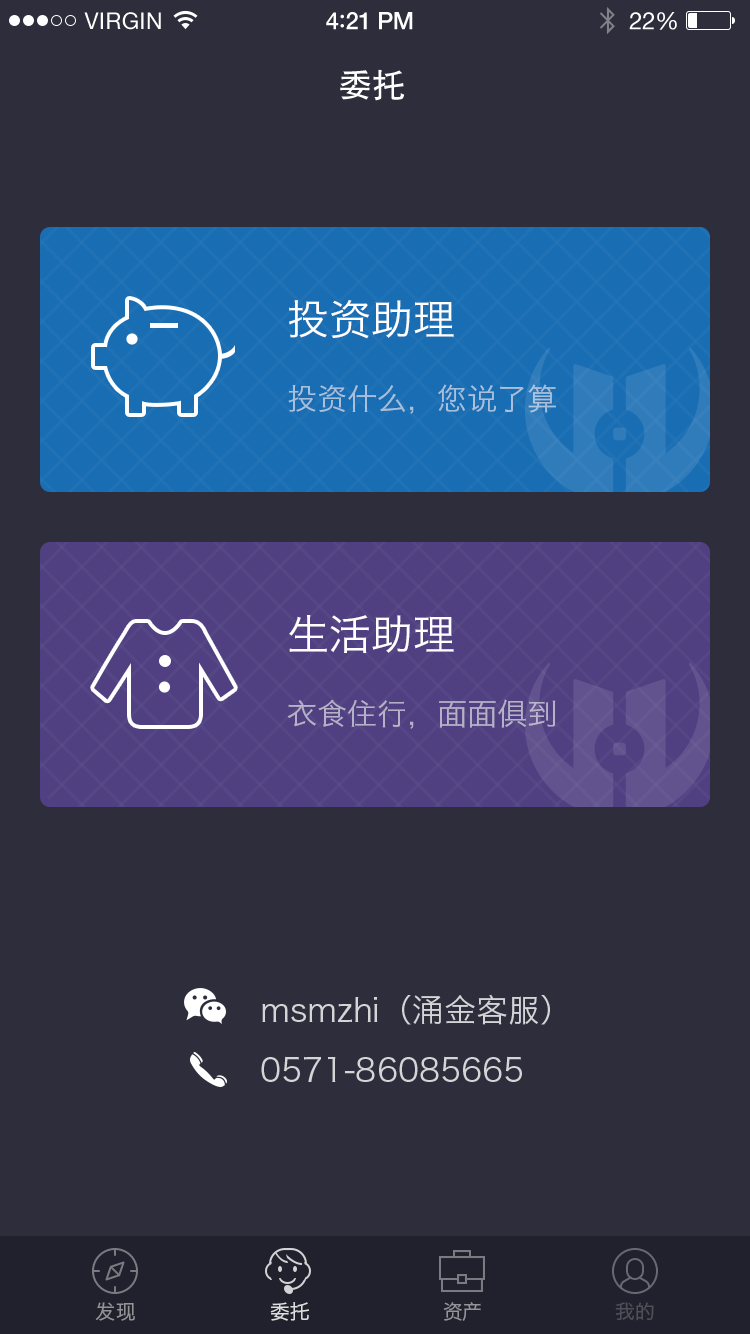
Task: Switch to the 资产 tab
Action: coord(461,1285)
